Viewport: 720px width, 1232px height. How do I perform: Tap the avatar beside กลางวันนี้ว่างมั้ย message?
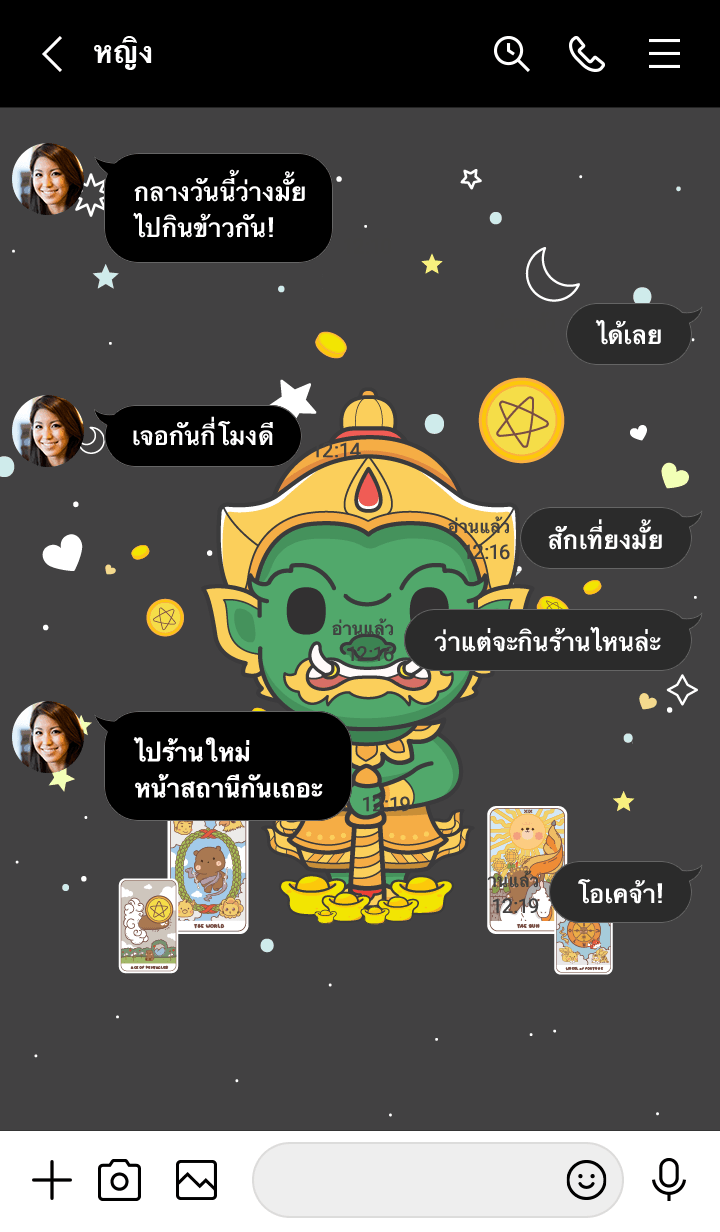point(47,180)
